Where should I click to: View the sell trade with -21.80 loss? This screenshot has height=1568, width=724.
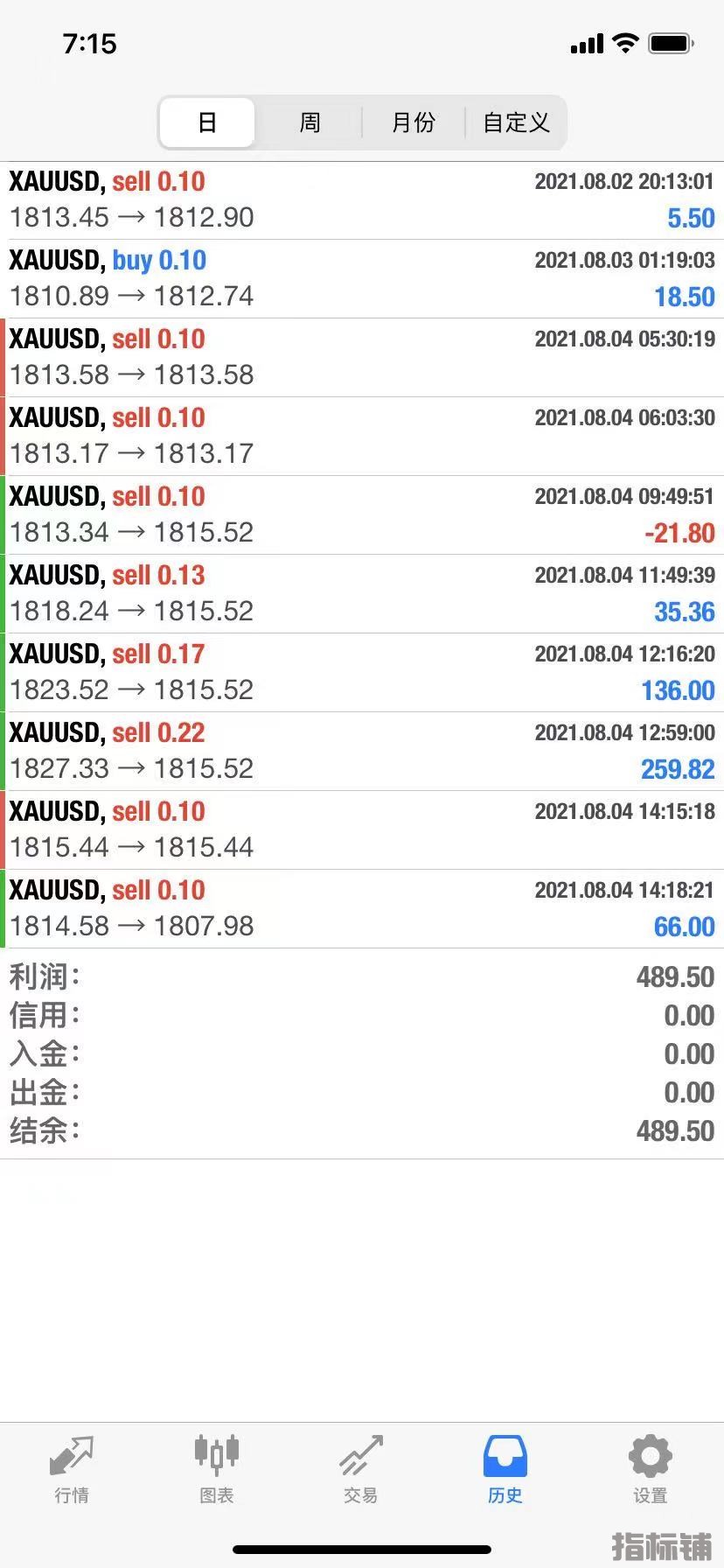362,515
